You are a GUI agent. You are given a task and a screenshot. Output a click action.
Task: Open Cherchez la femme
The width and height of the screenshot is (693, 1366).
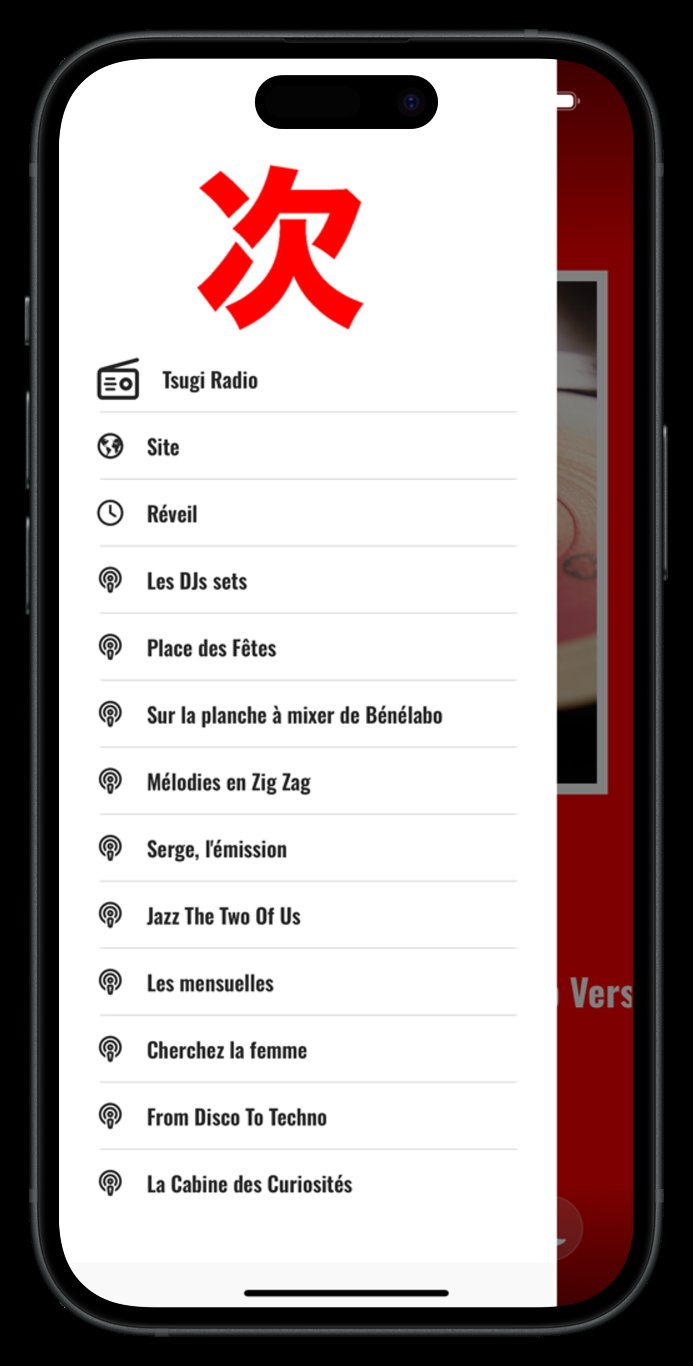click(x=226, y=1050)
